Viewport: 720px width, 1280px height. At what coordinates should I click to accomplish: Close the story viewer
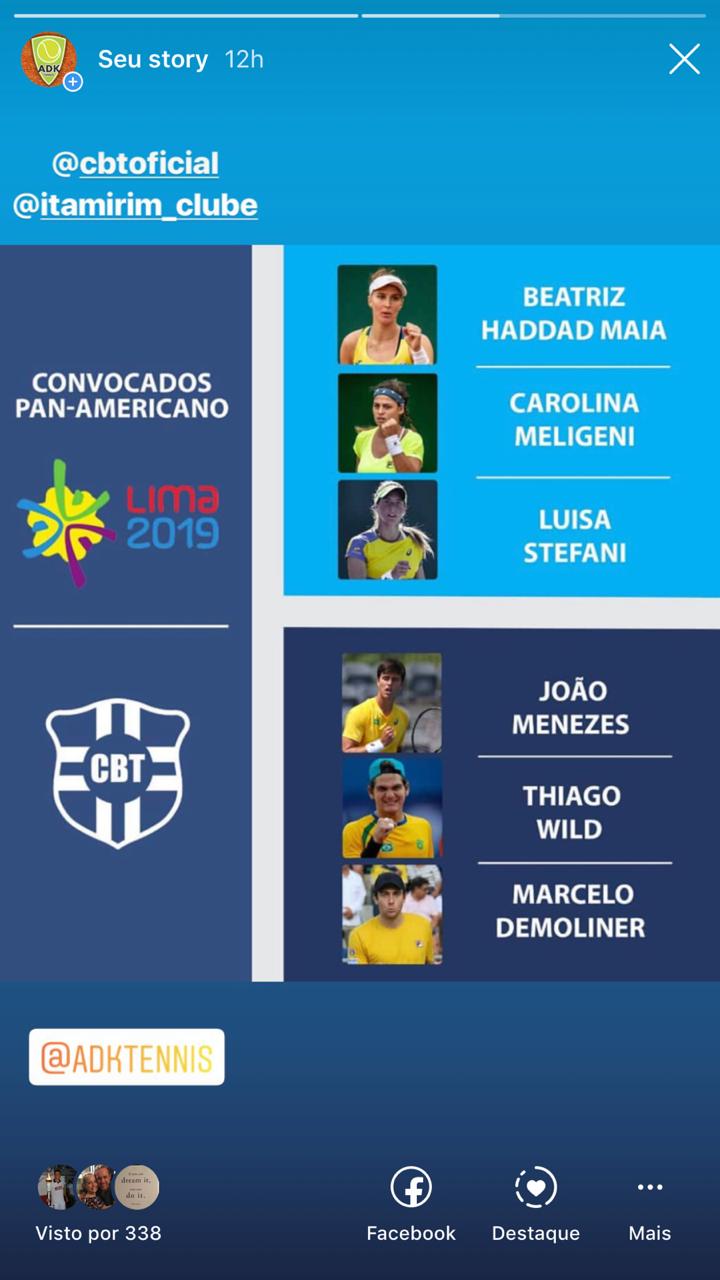tap(684, 59)
